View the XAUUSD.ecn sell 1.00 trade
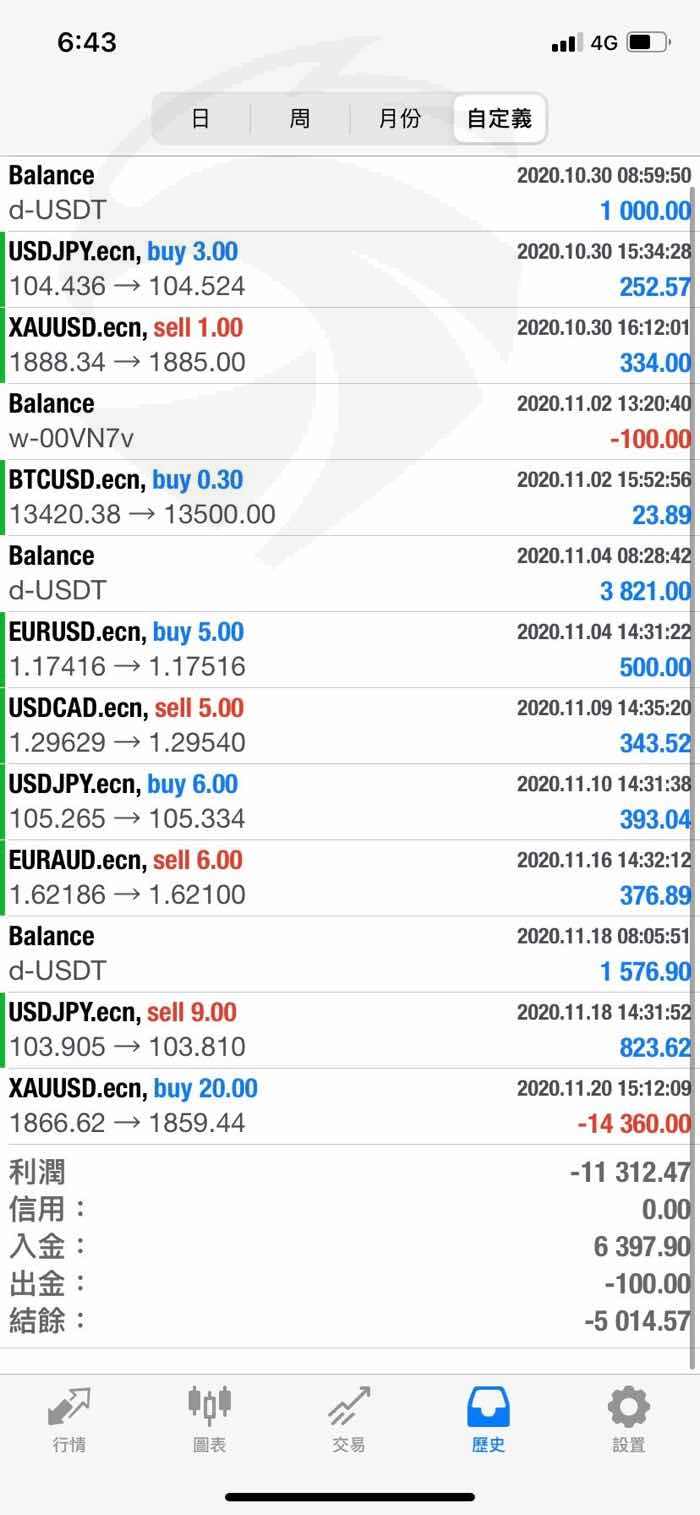Screen dimensions: 700x1515 (348, 346)
